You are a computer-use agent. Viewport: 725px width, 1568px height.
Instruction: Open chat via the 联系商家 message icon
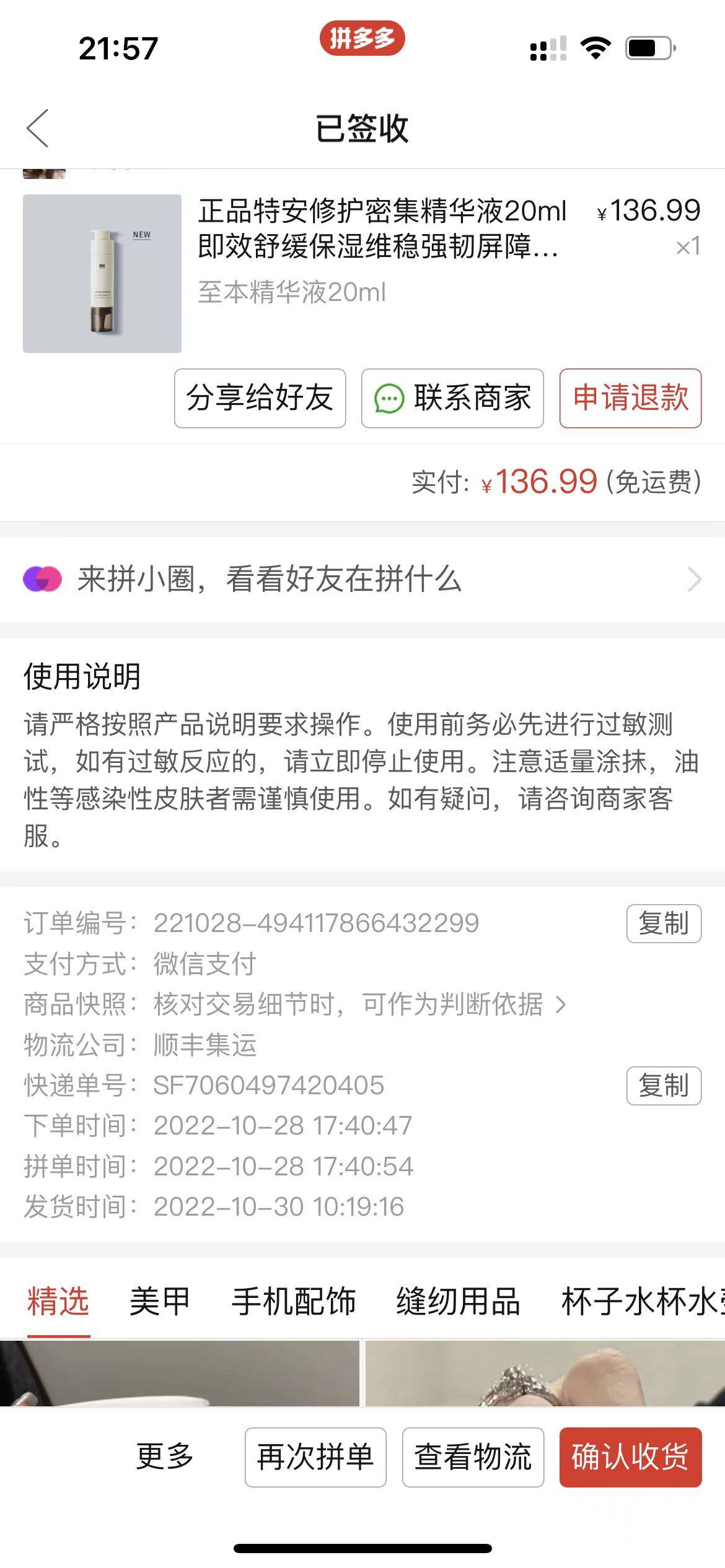tap(390, 399)
